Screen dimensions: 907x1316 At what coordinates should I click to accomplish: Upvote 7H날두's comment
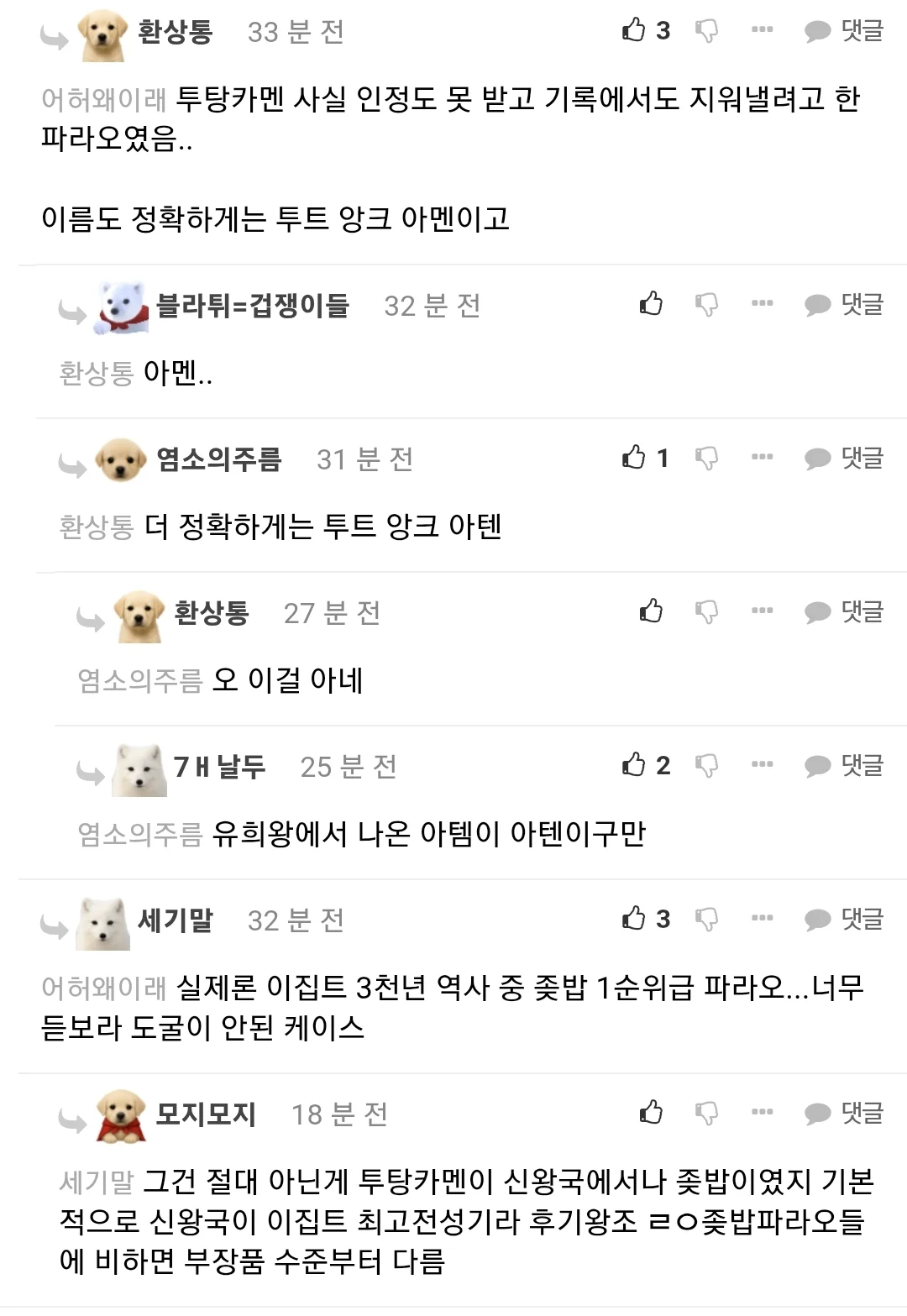click(634, 765)
